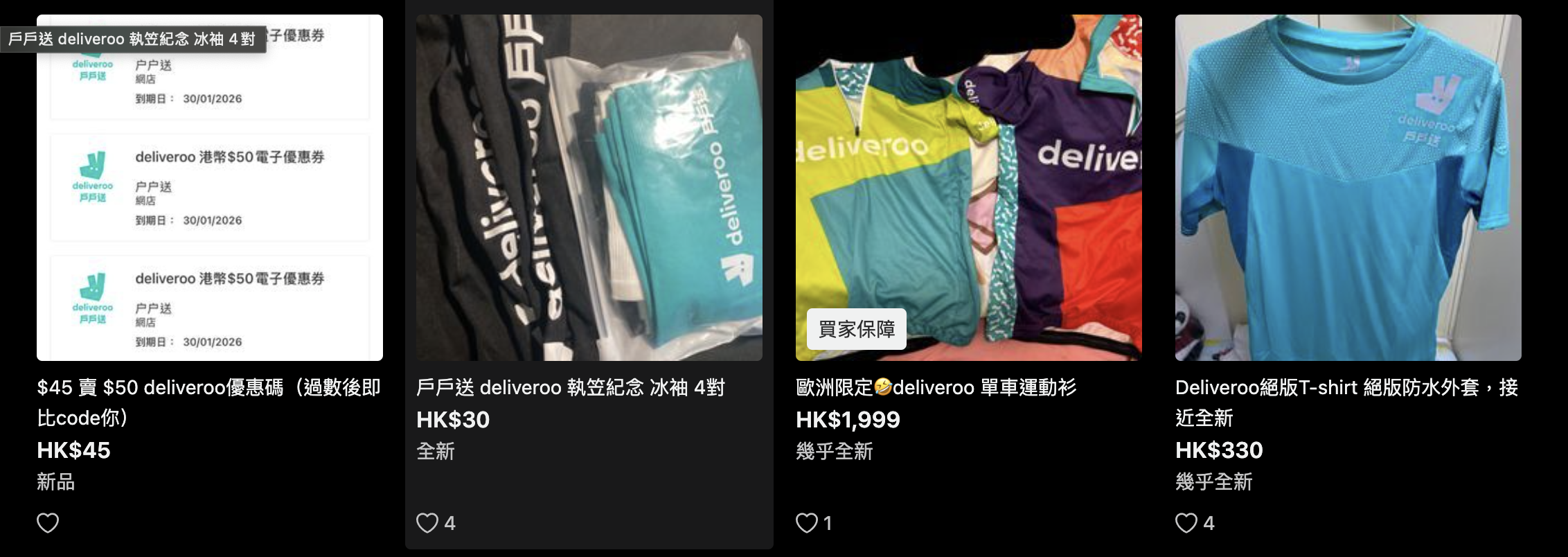Like the HK$45 優惠碼 listing
Viewport: 1568px width, 557px height.
[x=48, y=523]
